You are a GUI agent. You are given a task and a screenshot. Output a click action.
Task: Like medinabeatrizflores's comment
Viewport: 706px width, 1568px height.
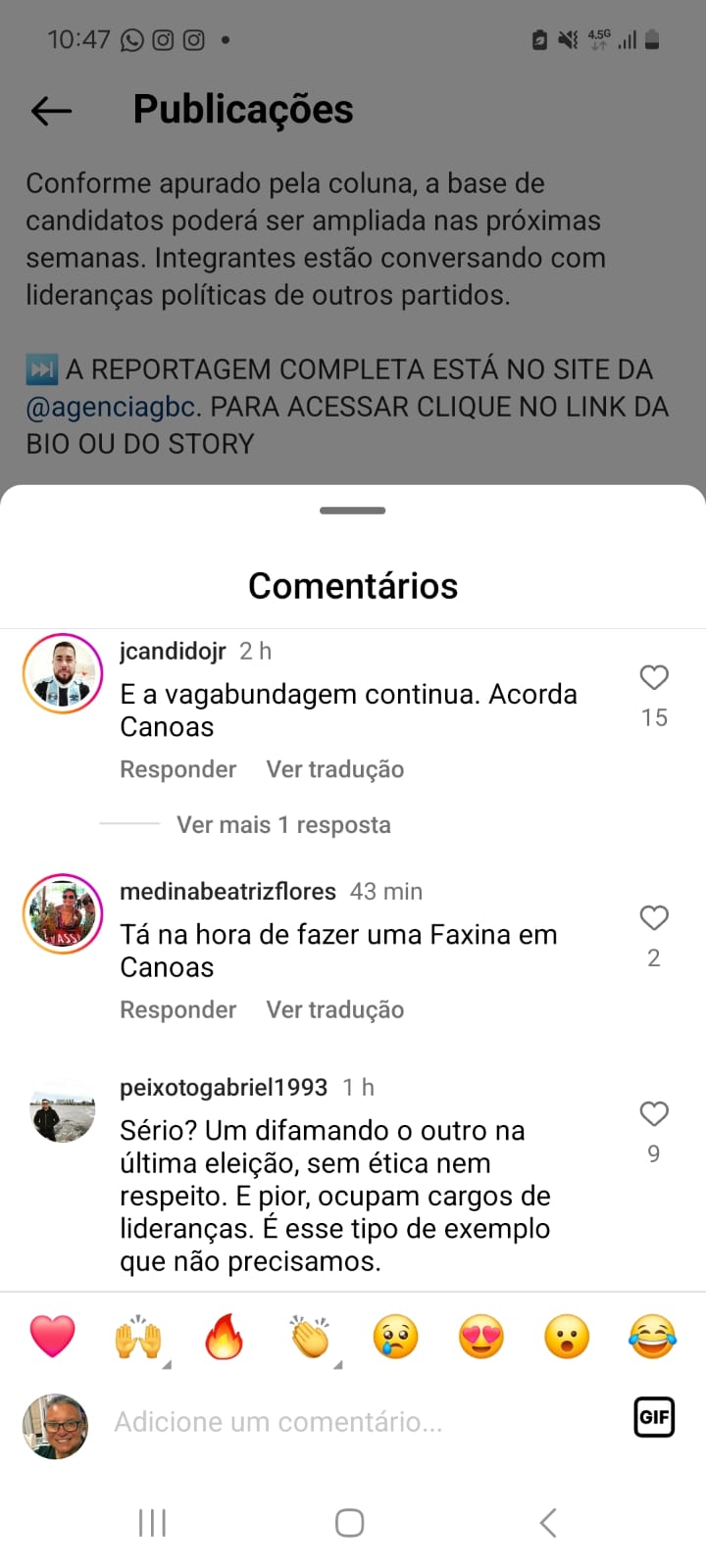point(654,917)
